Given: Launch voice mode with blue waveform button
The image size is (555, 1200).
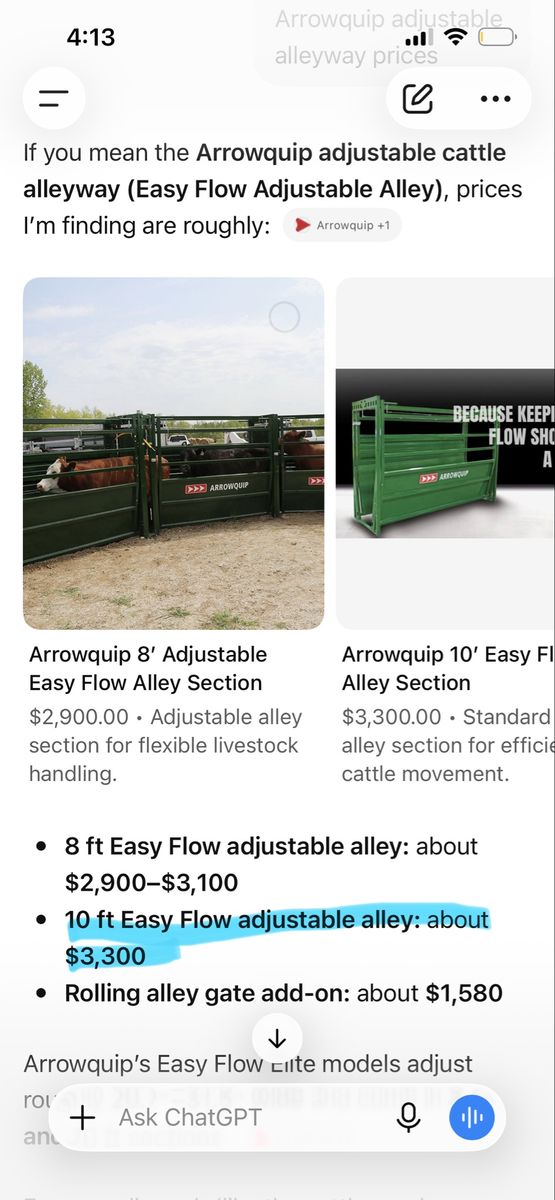Looking at the screenshot, I should [x=472, y=1117].
